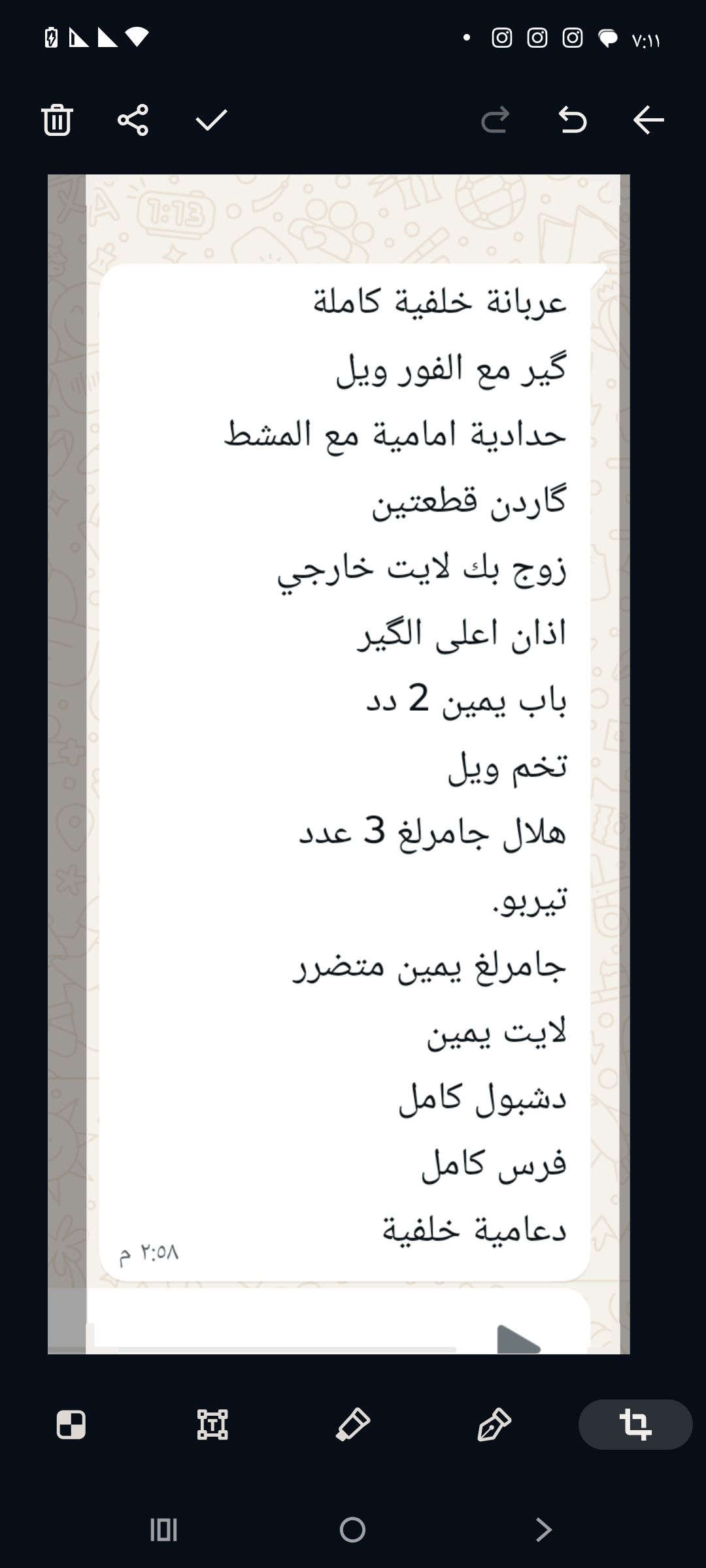Image resolution: width=706 pixels, height=1568 pixels.
Task: Confirm edits with the checkmark
Action: 211,120
